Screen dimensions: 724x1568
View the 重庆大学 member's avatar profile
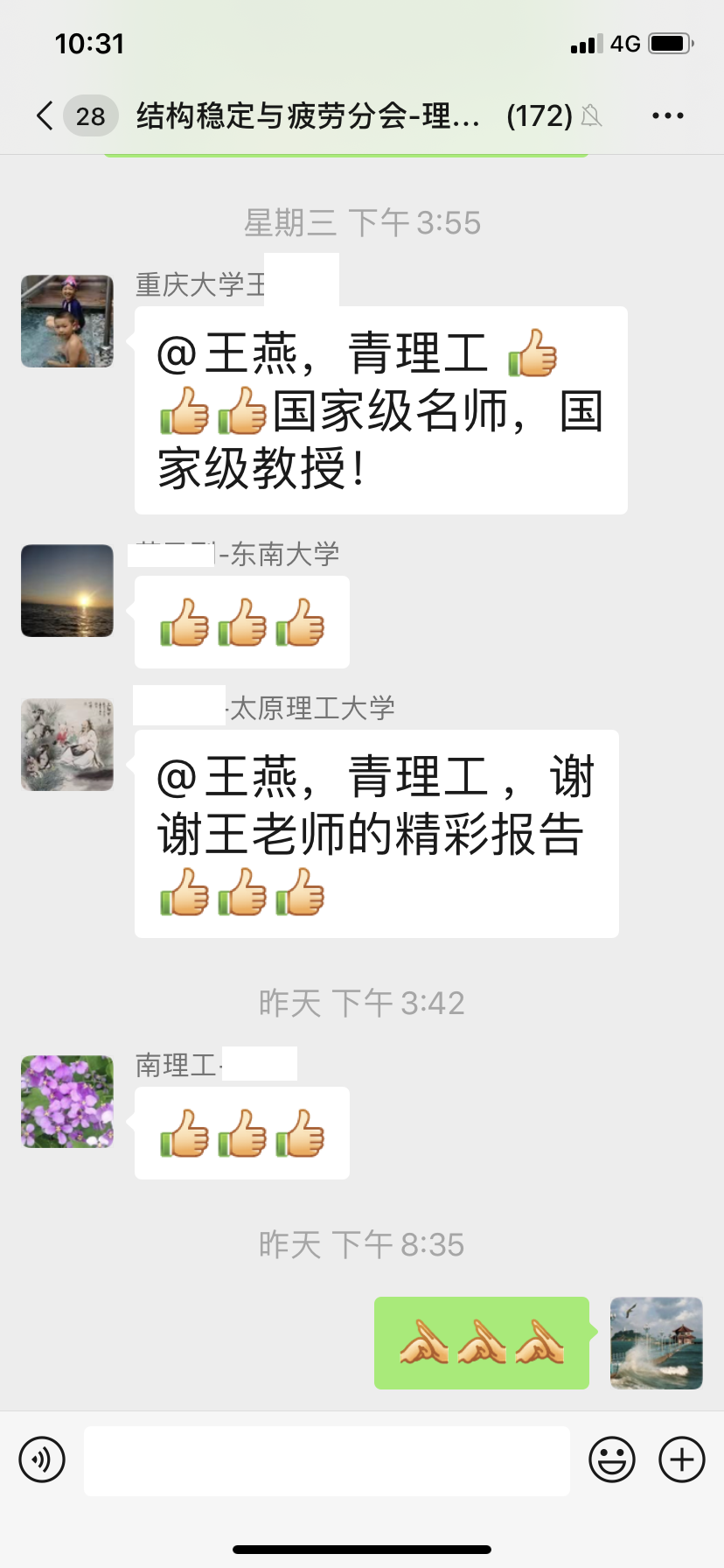(67, 321)
